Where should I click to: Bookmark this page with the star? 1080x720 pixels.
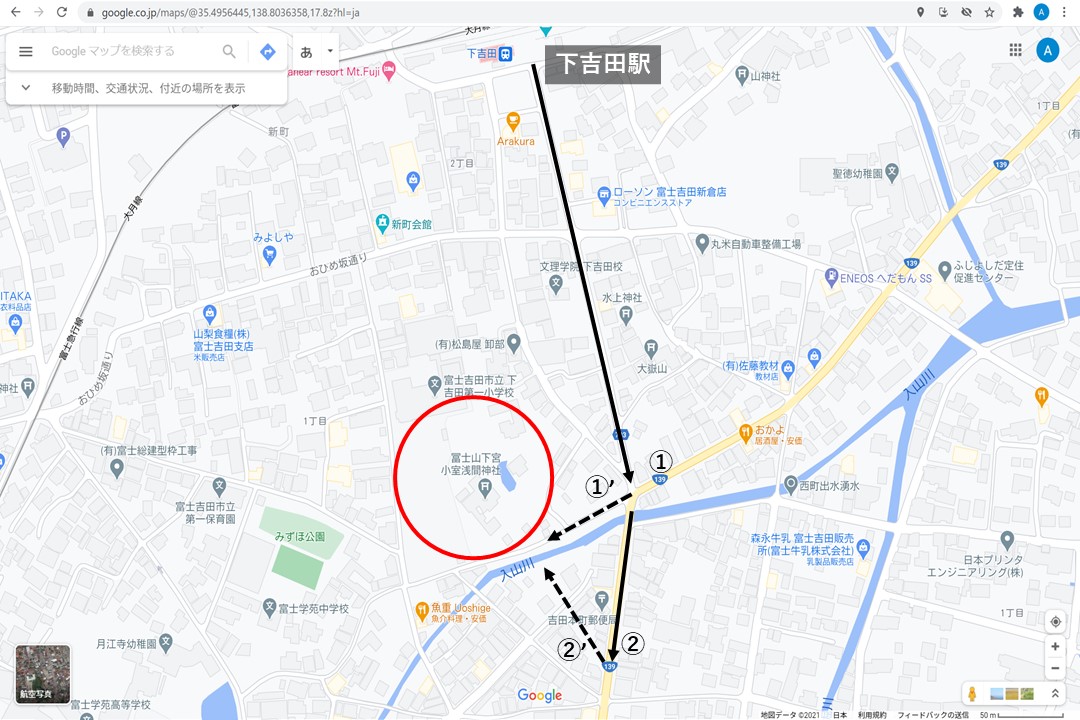point(989,12)
